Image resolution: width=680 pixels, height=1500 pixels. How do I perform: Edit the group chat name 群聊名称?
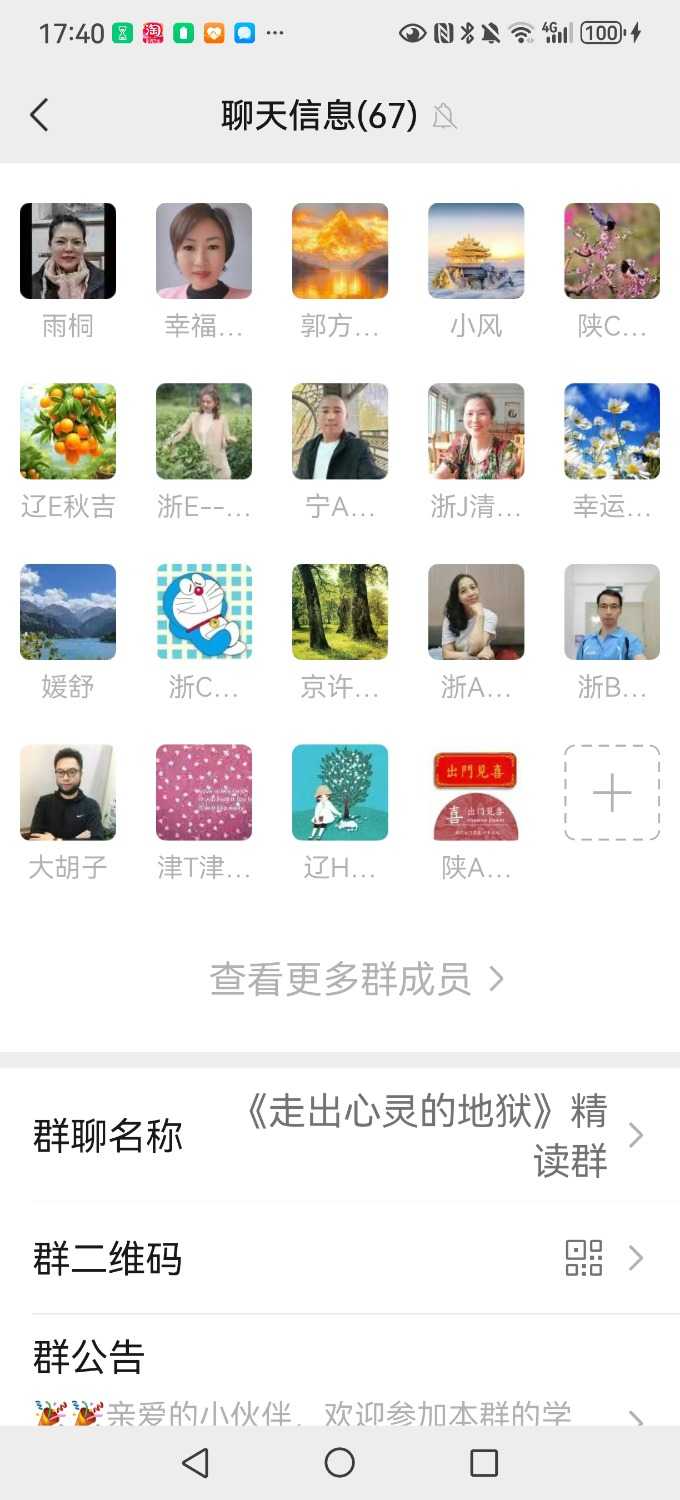tap(340, 1136)
